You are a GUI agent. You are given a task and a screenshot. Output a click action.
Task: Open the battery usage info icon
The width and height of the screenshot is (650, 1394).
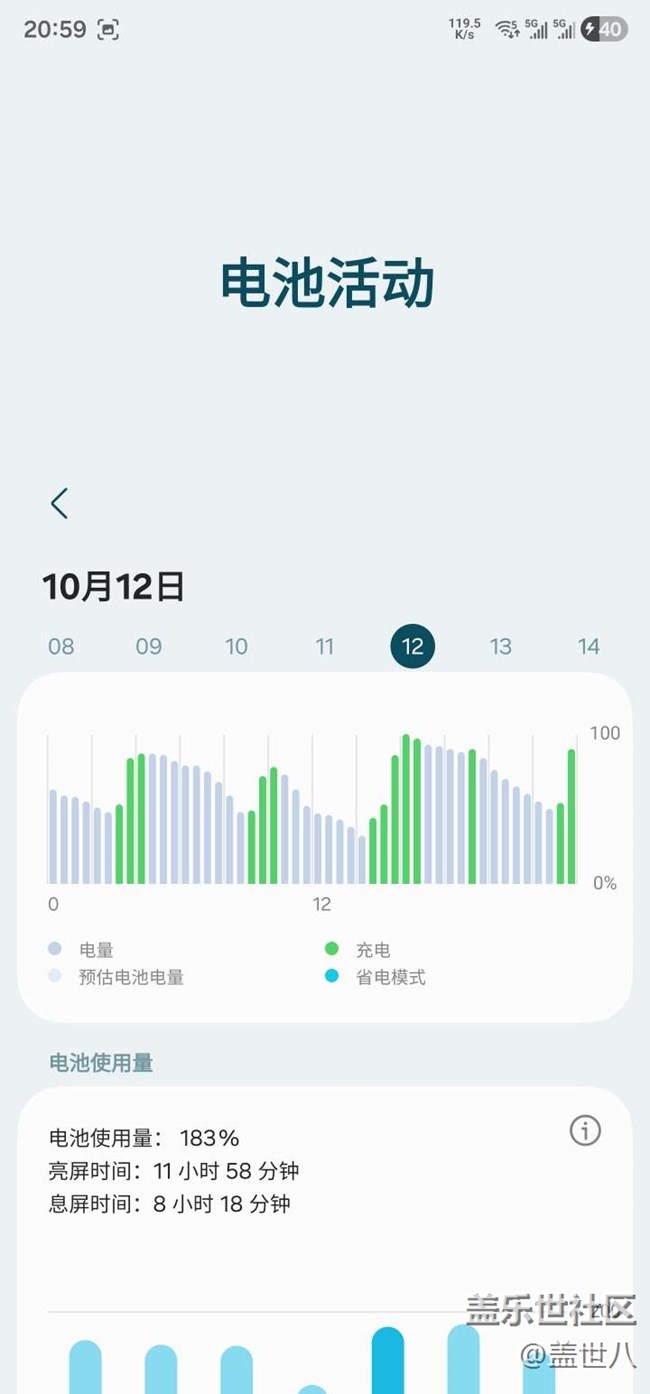tap(585, 1131)
